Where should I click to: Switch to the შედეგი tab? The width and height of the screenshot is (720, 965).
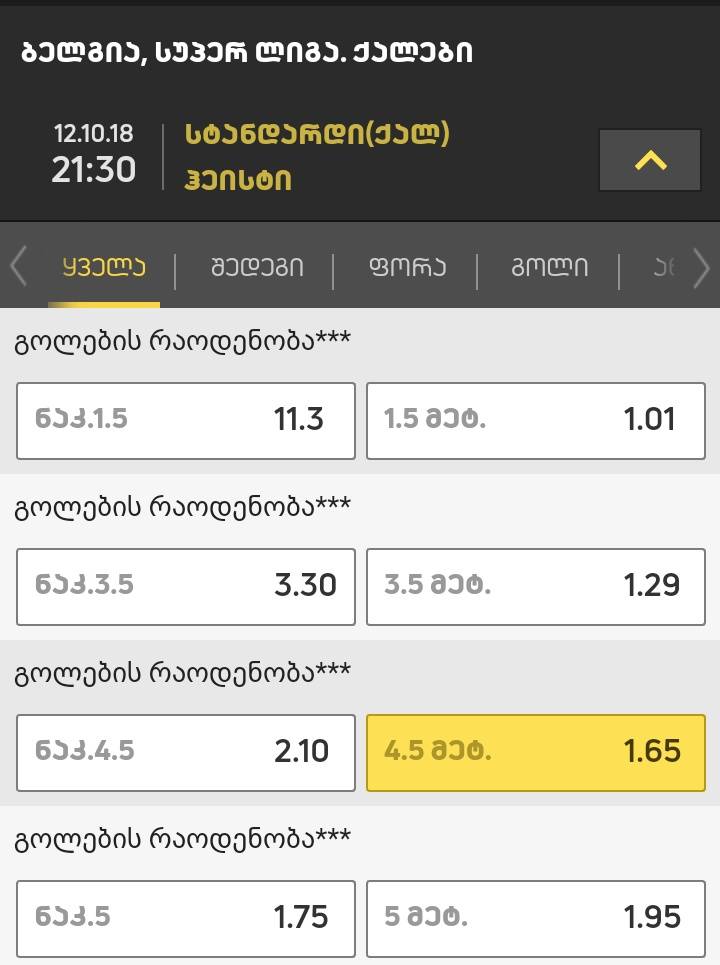coord(257,267)
